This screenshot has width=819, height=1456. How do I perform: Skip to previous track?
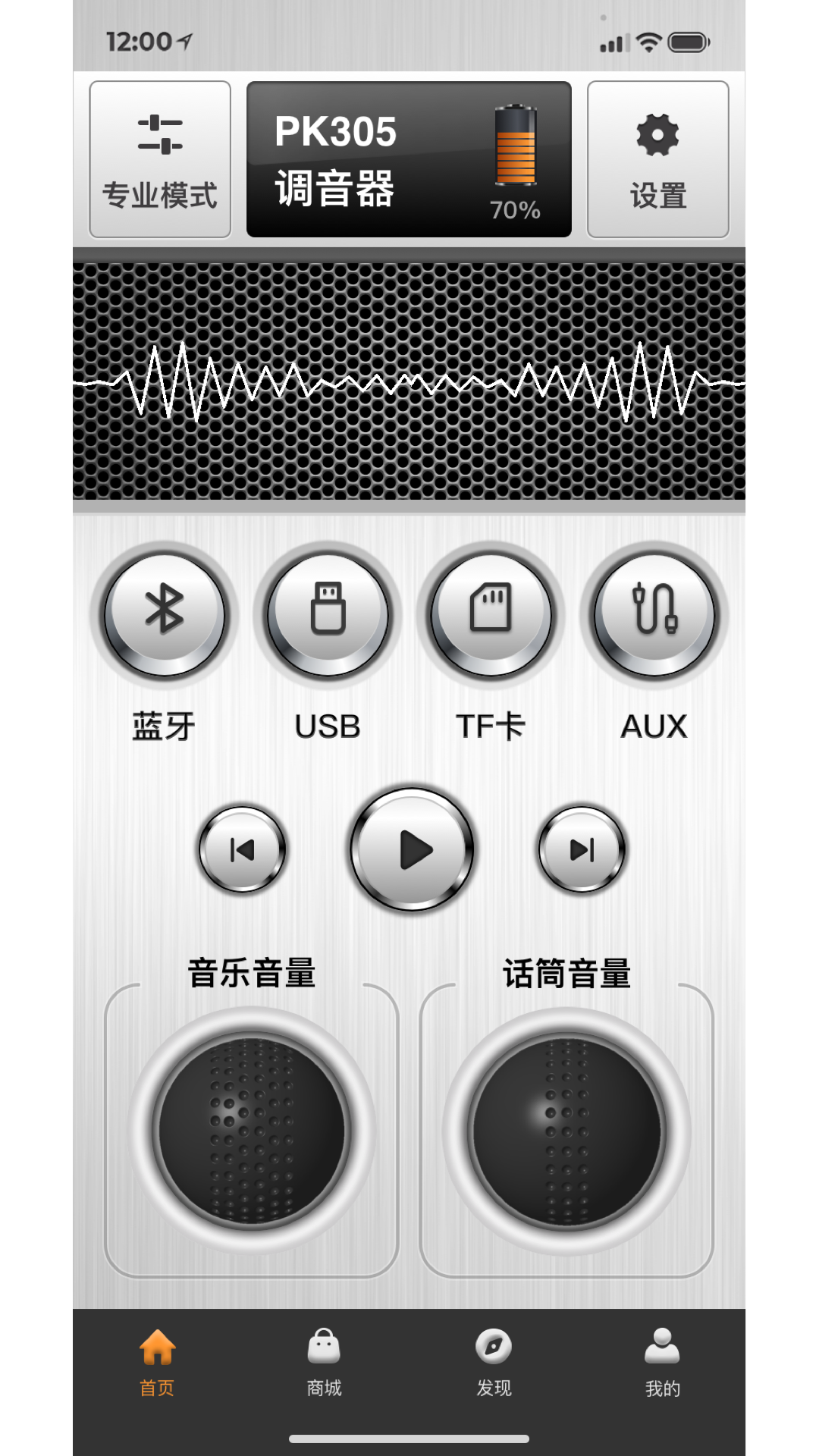(242, 849)
